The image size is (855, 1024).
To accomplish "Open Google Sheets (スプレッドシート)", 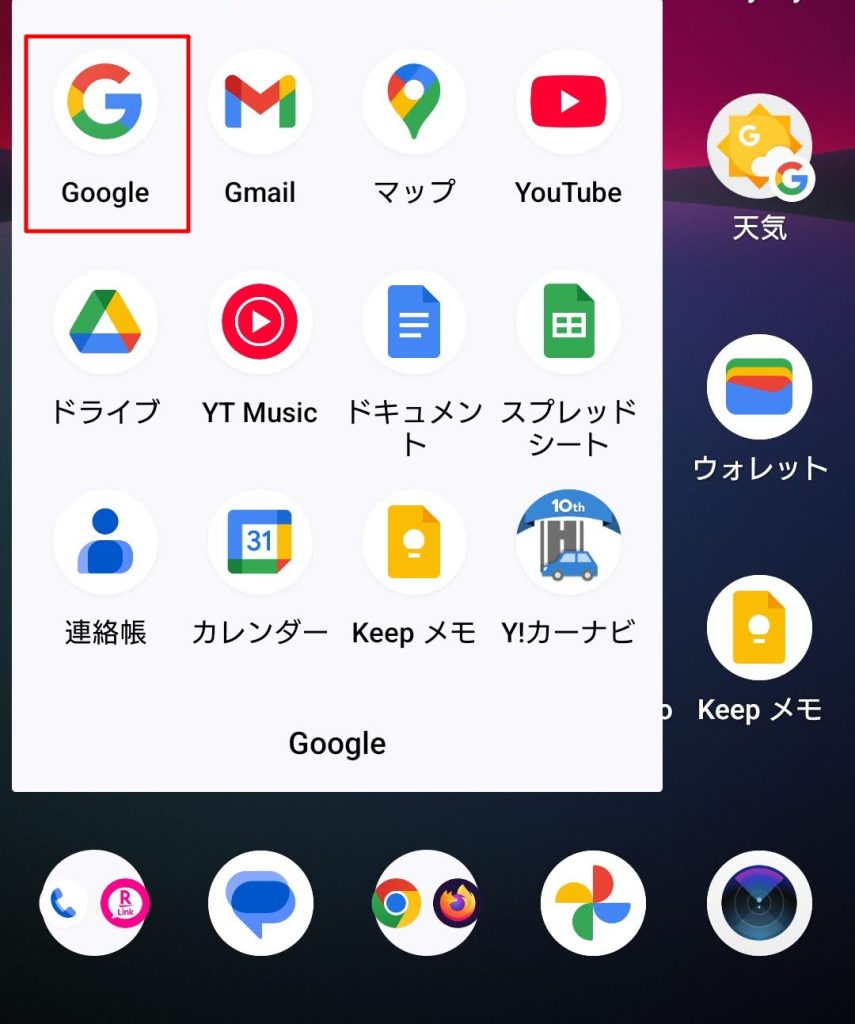I will coord(568,322).
